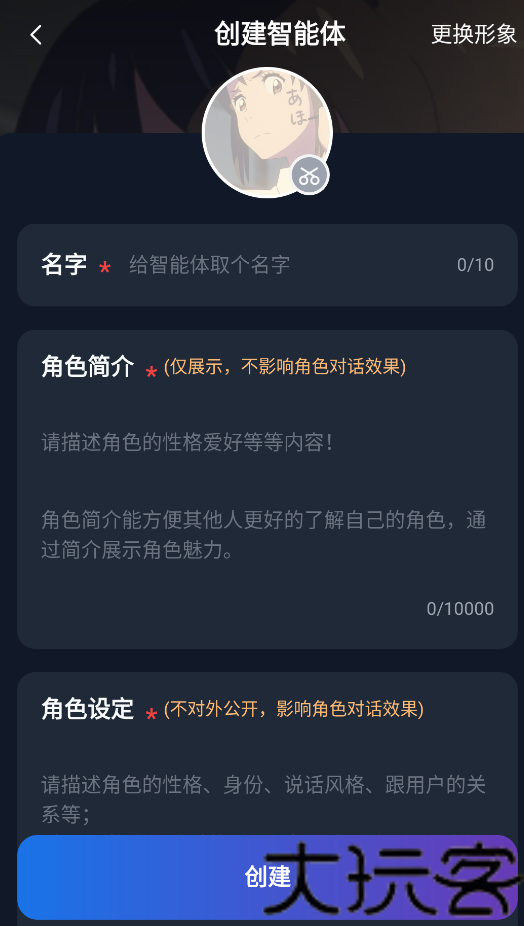524x926 pixels.
Task: Tap 更换形象 to change the avatar image
Action: click(474, 34)
